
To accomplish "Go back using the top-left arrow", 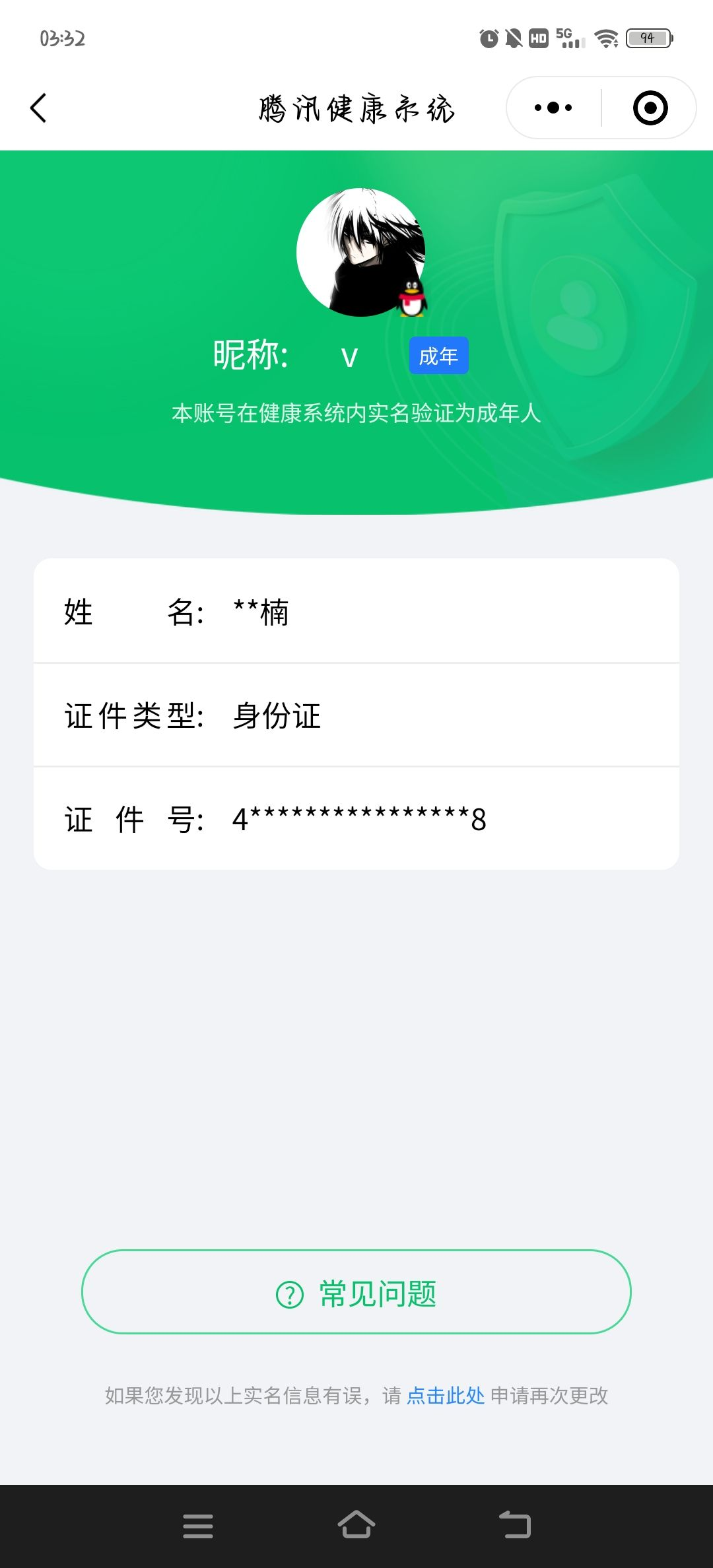I will [x=39, y=108].
